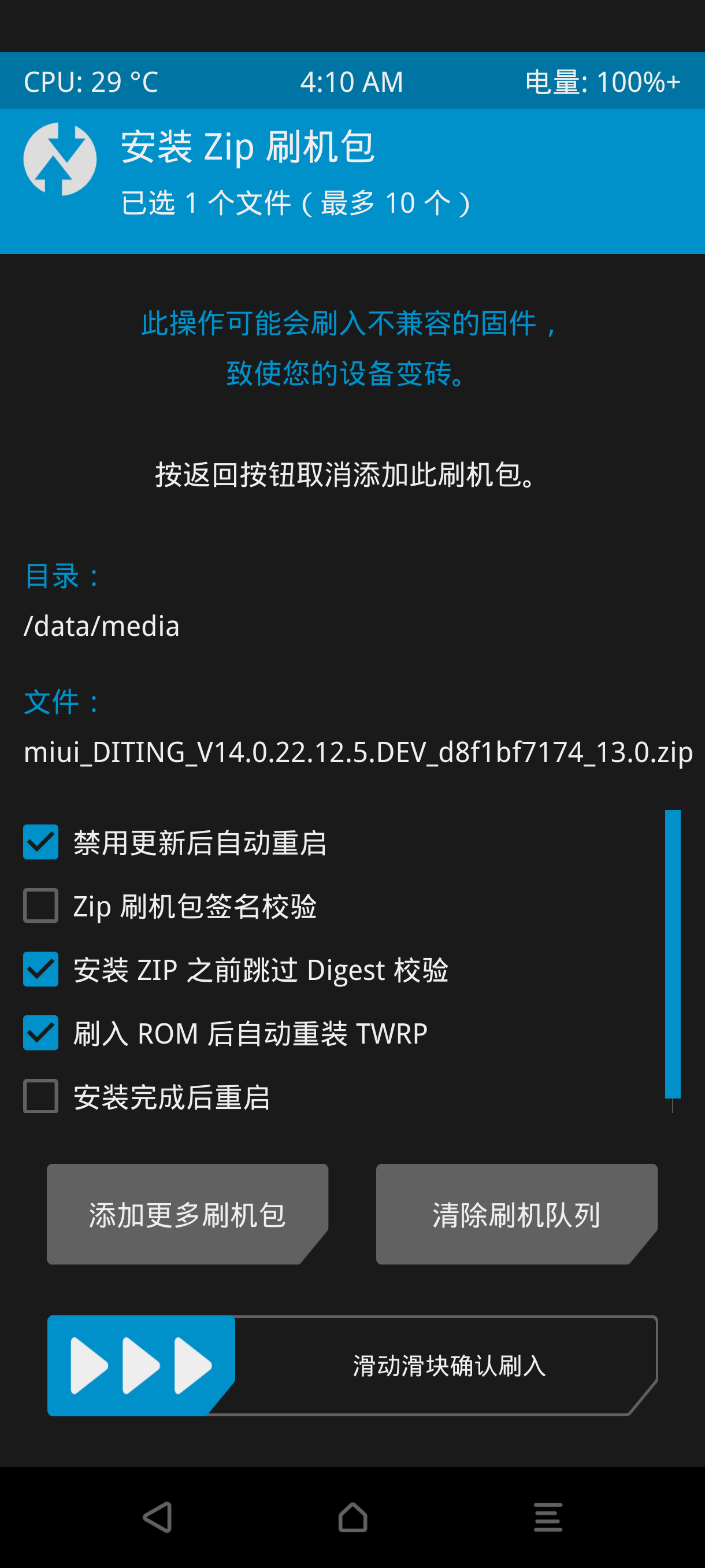Check 安装完成后重启 option
The width and height of the screenshot is (705, 1568).
[41, 1096]
